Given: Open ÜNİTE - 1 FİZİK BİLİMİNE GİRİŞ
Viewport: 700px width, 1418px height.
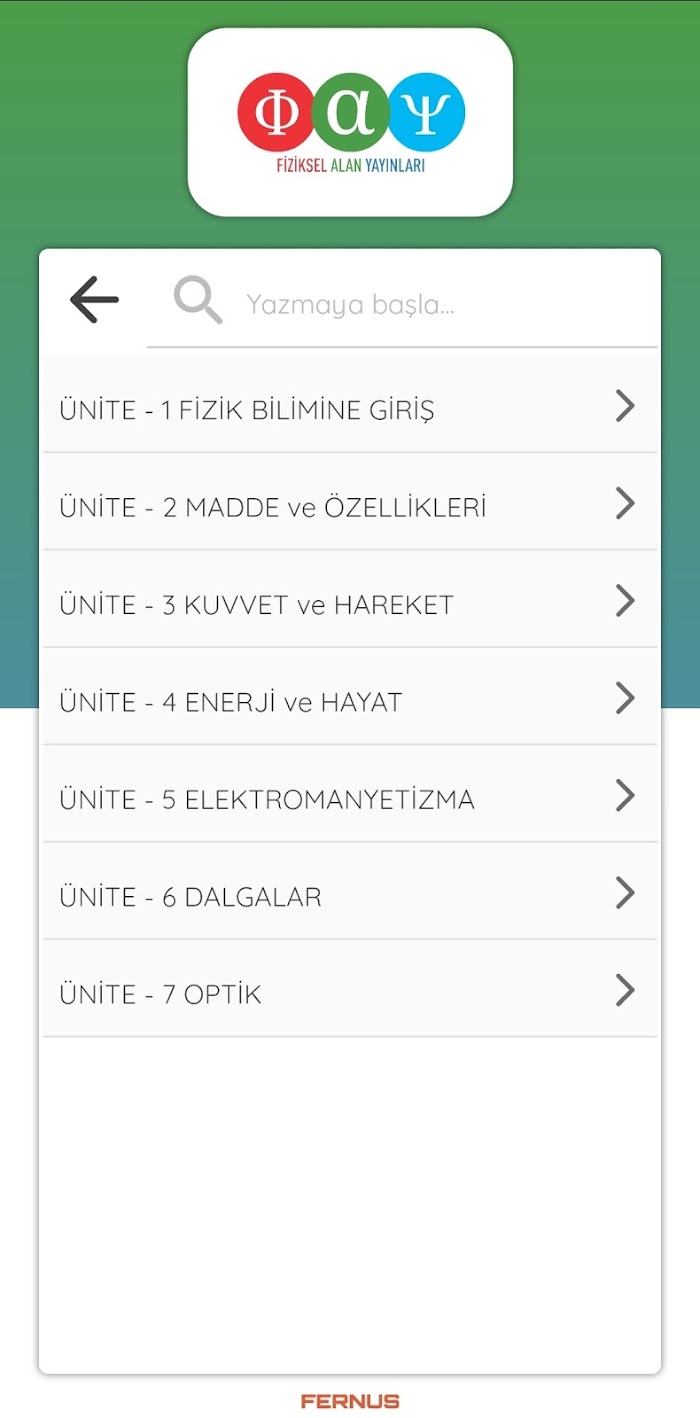Looking at the screenshot, I should (350, 405).
